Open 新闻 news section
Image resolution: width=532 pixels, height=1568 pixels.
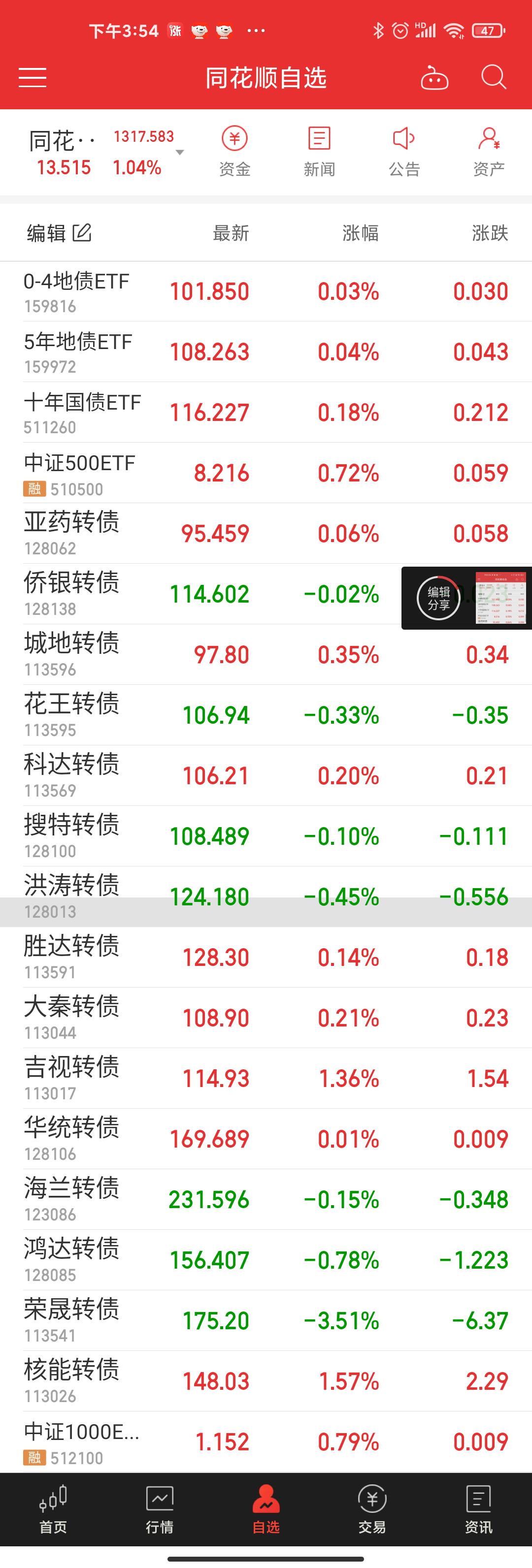point(319,152)
